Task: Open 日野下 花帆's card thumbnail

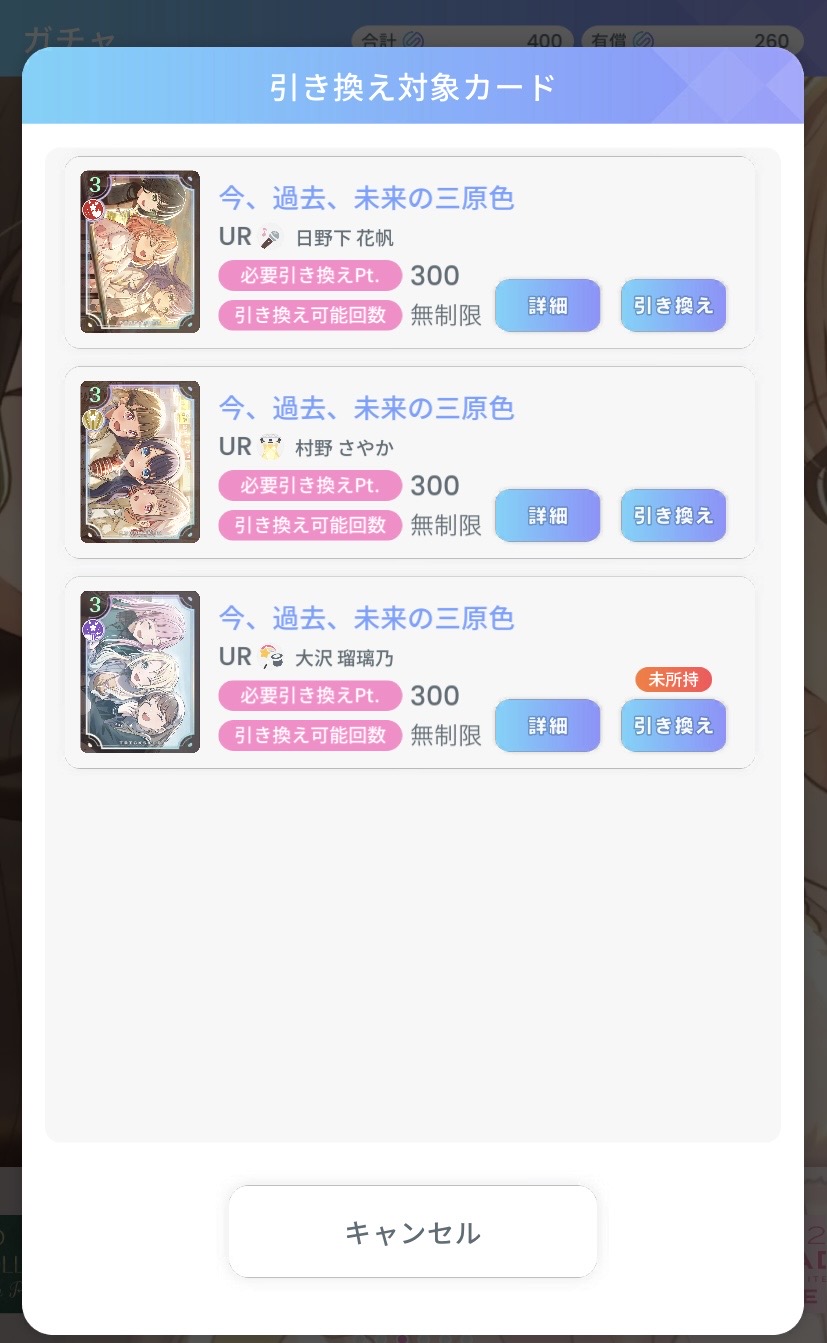Action: pyautogui.click(x=140, y=252)
